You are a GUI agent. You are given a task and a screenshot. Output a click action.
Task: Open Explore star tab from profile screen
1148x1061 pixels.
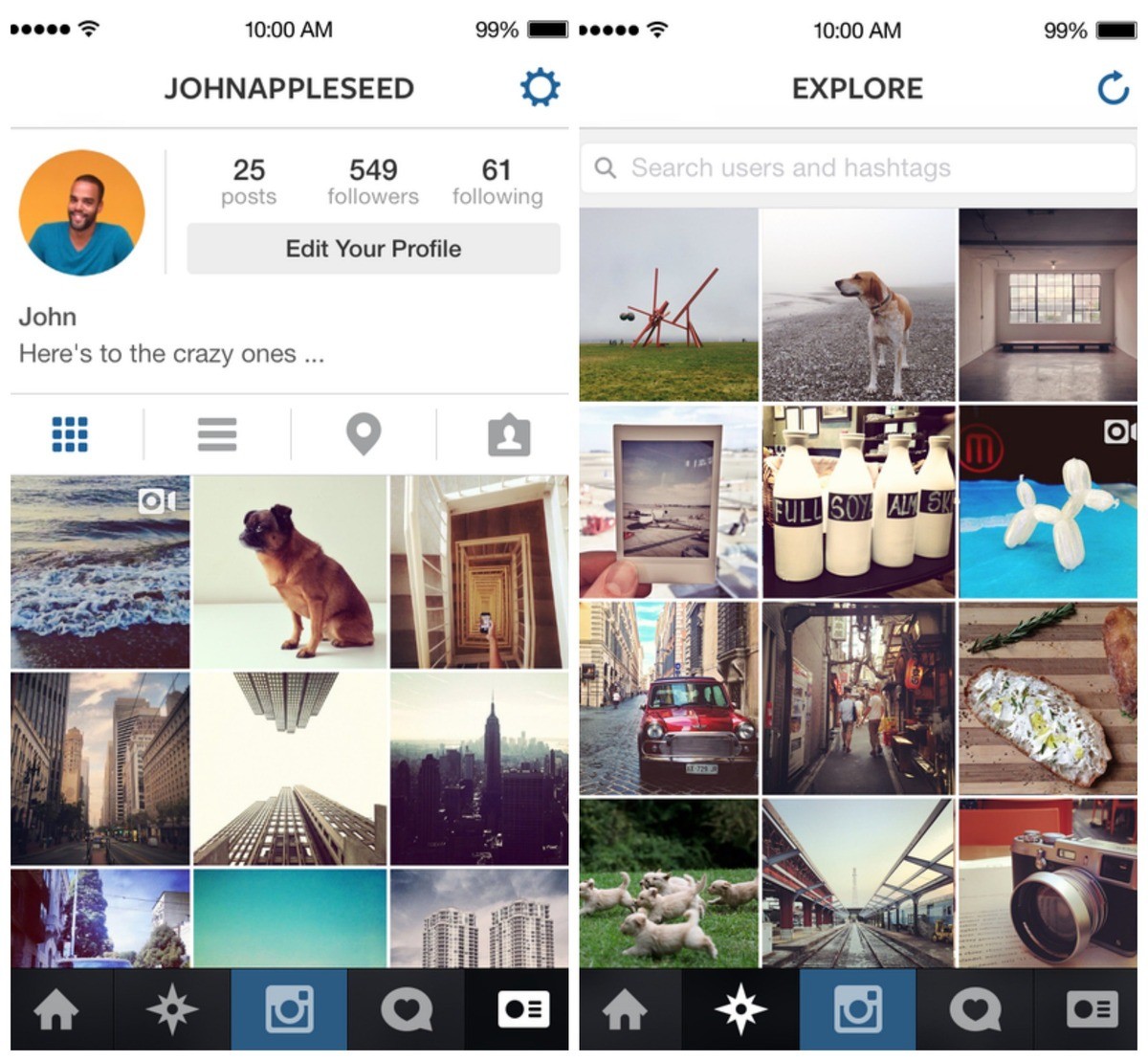172,1010
